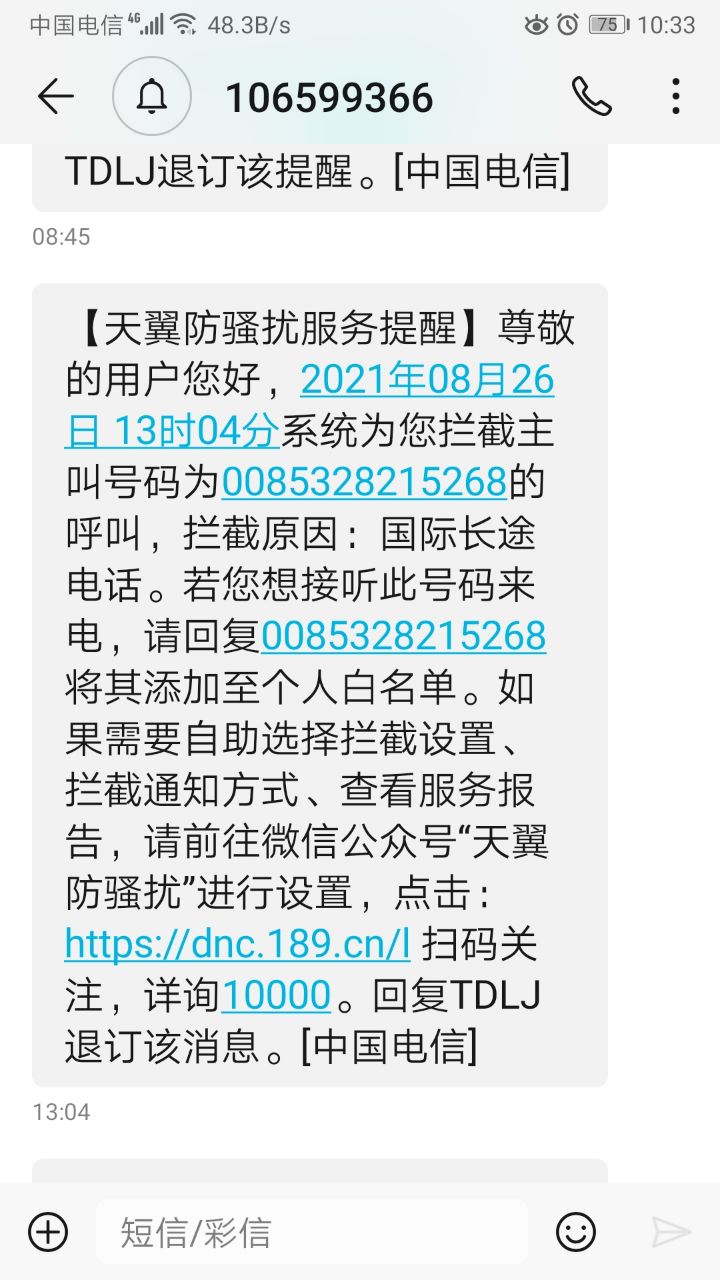Viewport: 720px width, 1280px height.
Task: Open the plus attachment button
Action: (48, 1231)
